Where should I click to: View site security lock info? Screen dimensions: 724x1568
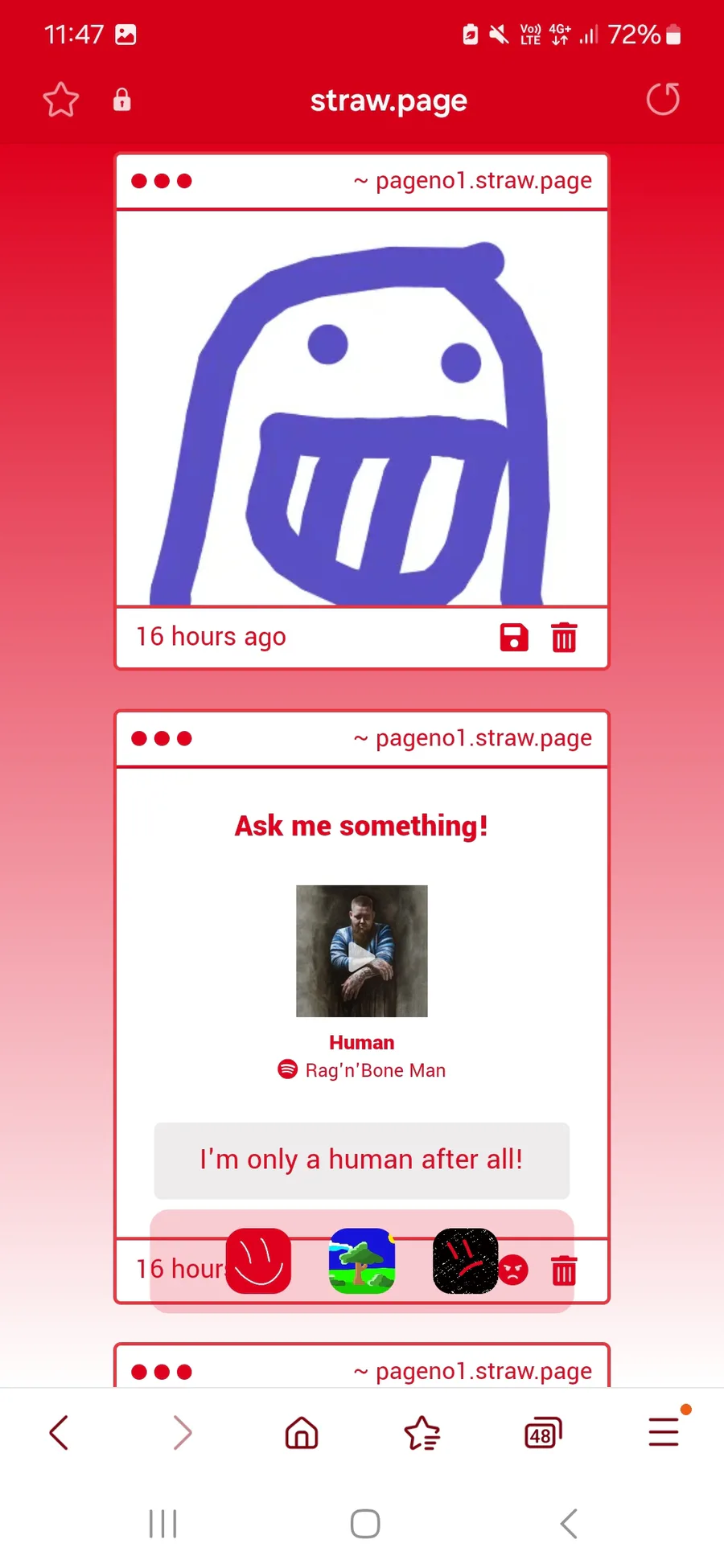pyautogui.click(x=121, y=100)
